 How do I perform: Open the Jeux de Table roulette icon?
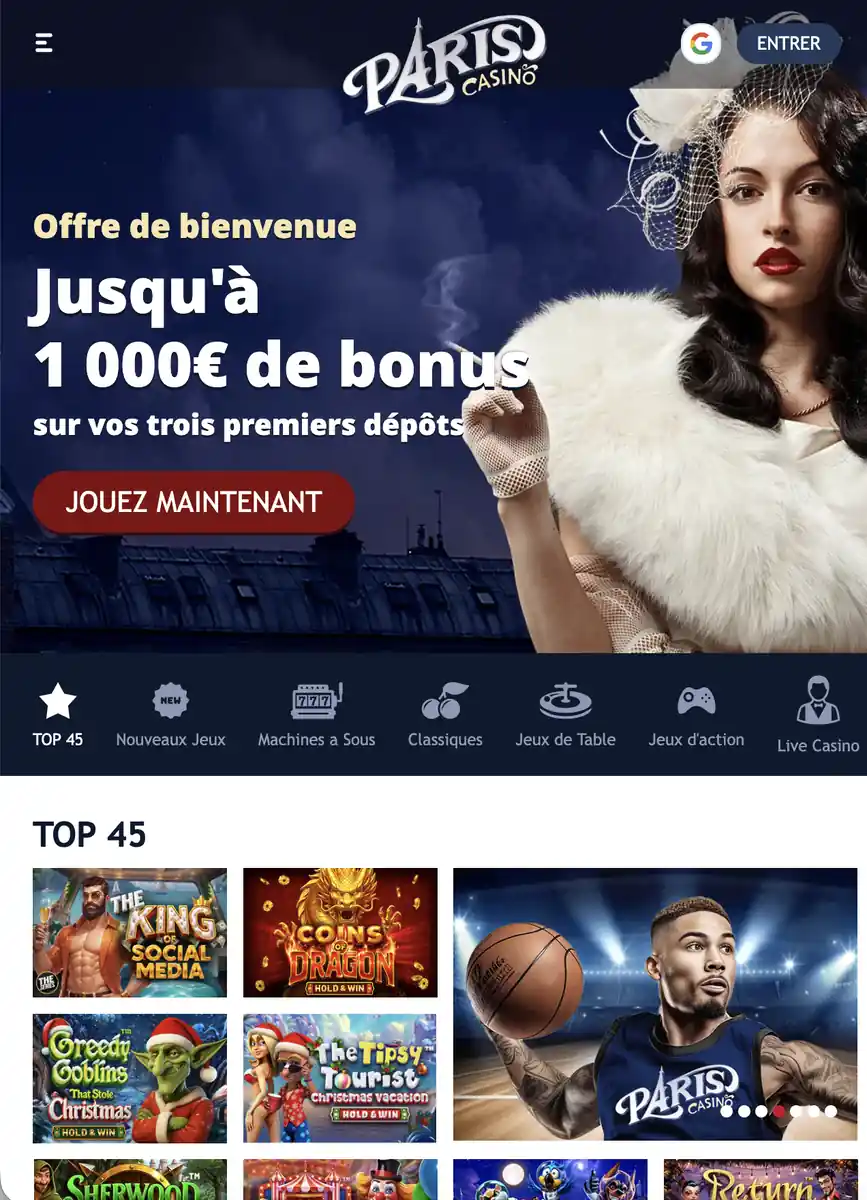pos(566,701)
